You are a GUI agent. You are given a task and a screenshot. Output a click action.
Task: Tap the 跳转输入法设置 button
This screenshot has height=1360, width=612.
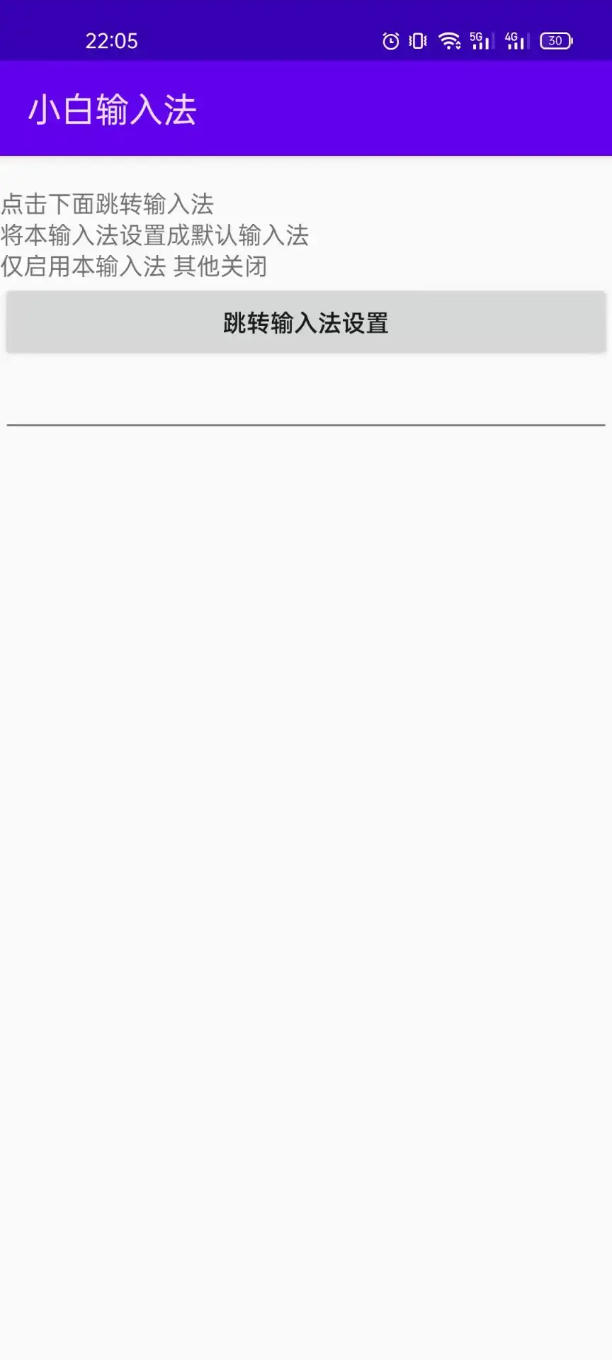pyautogui.click(x=306, y=322)
